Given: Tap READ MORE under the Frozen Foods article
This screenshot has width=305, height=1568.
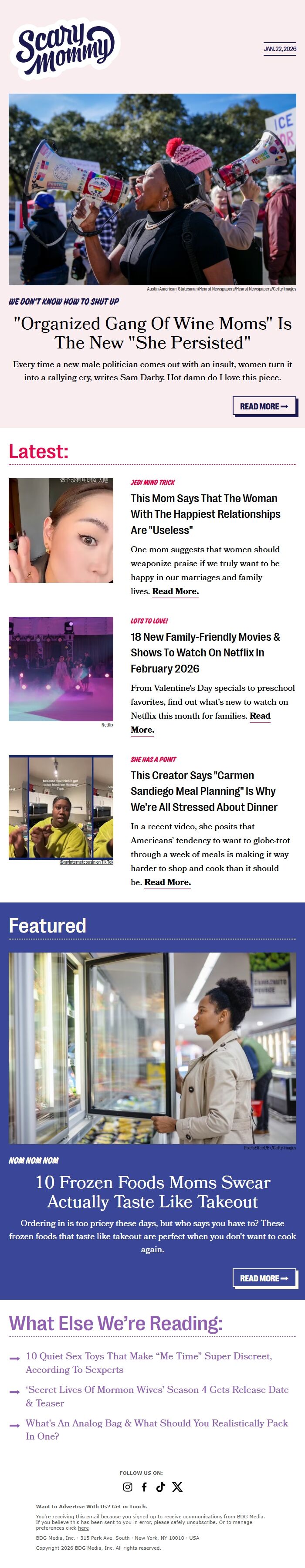Looking at the screenshot, I should click(x=264, y=1278).
